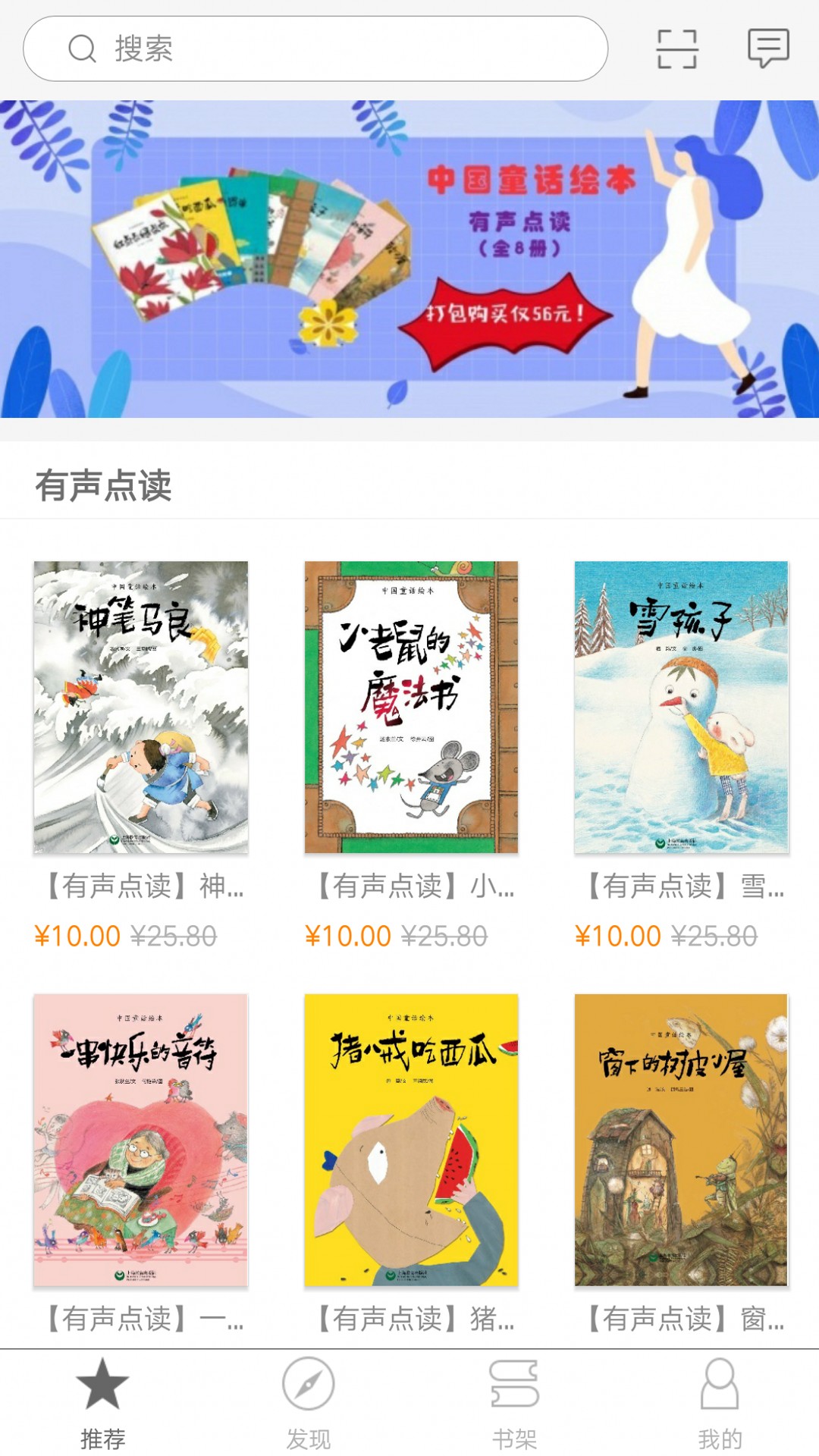819x1456 pixels.
Task: View the book 猪八戒吃西瓜
Action: coord(411,1140)
